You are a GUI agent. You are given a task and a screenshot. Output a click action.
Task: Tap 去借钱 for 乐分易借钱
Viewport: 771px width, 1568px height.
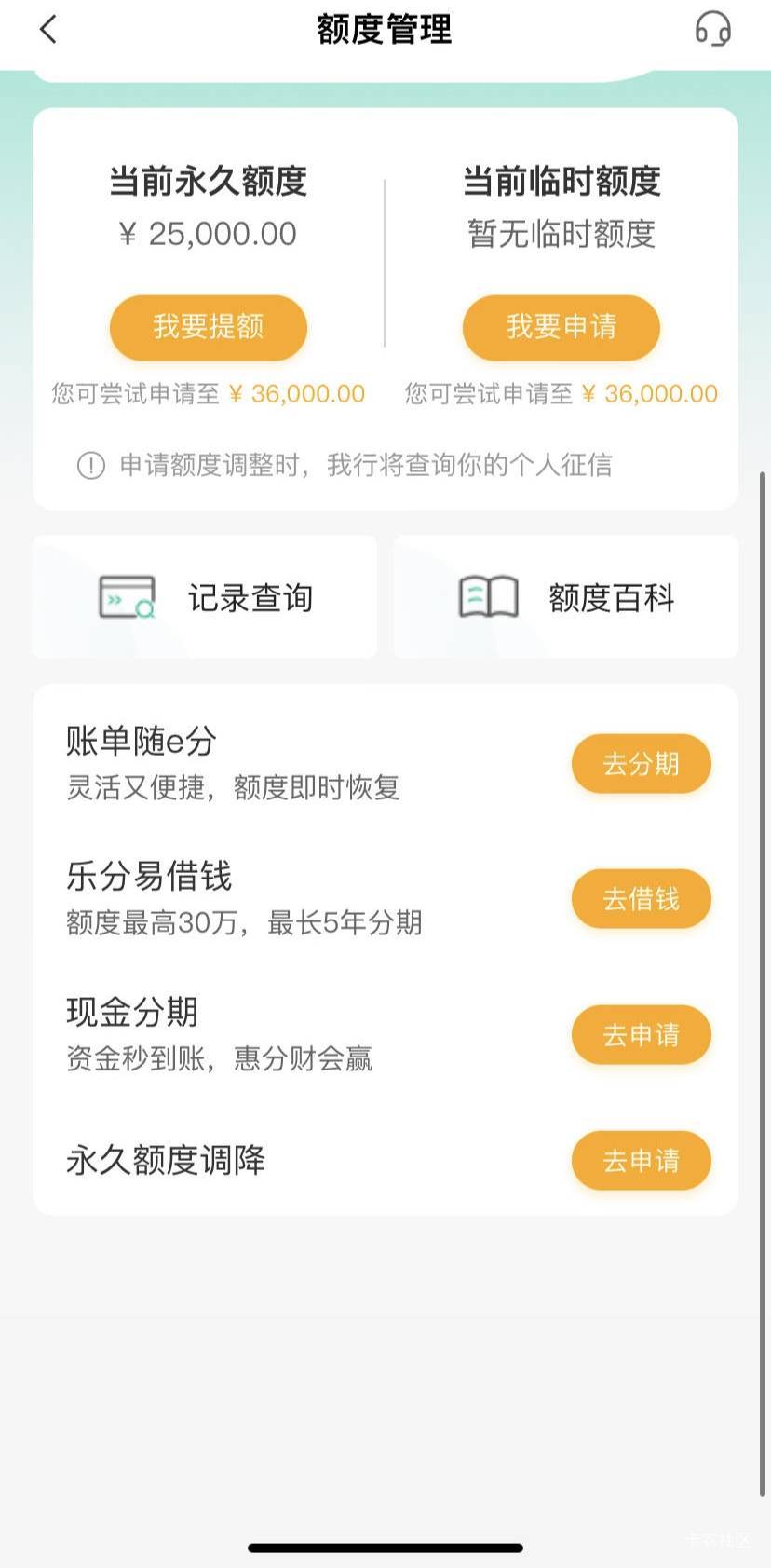click(641, 899)
